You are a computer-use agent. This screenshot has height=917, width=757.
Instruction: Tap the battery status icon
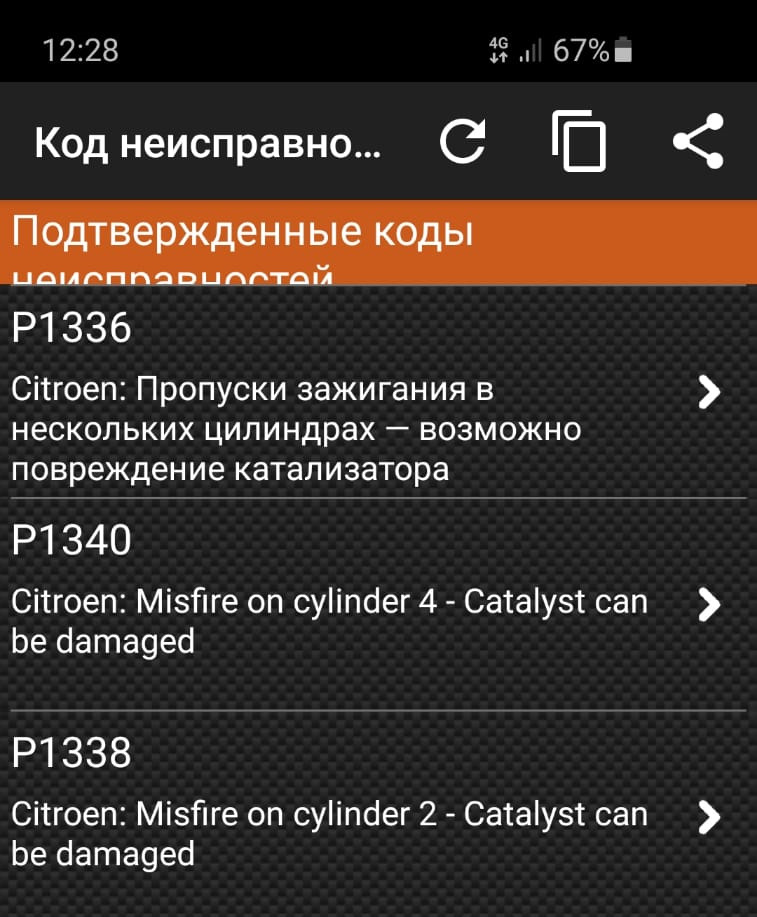(x=622, y=48)
